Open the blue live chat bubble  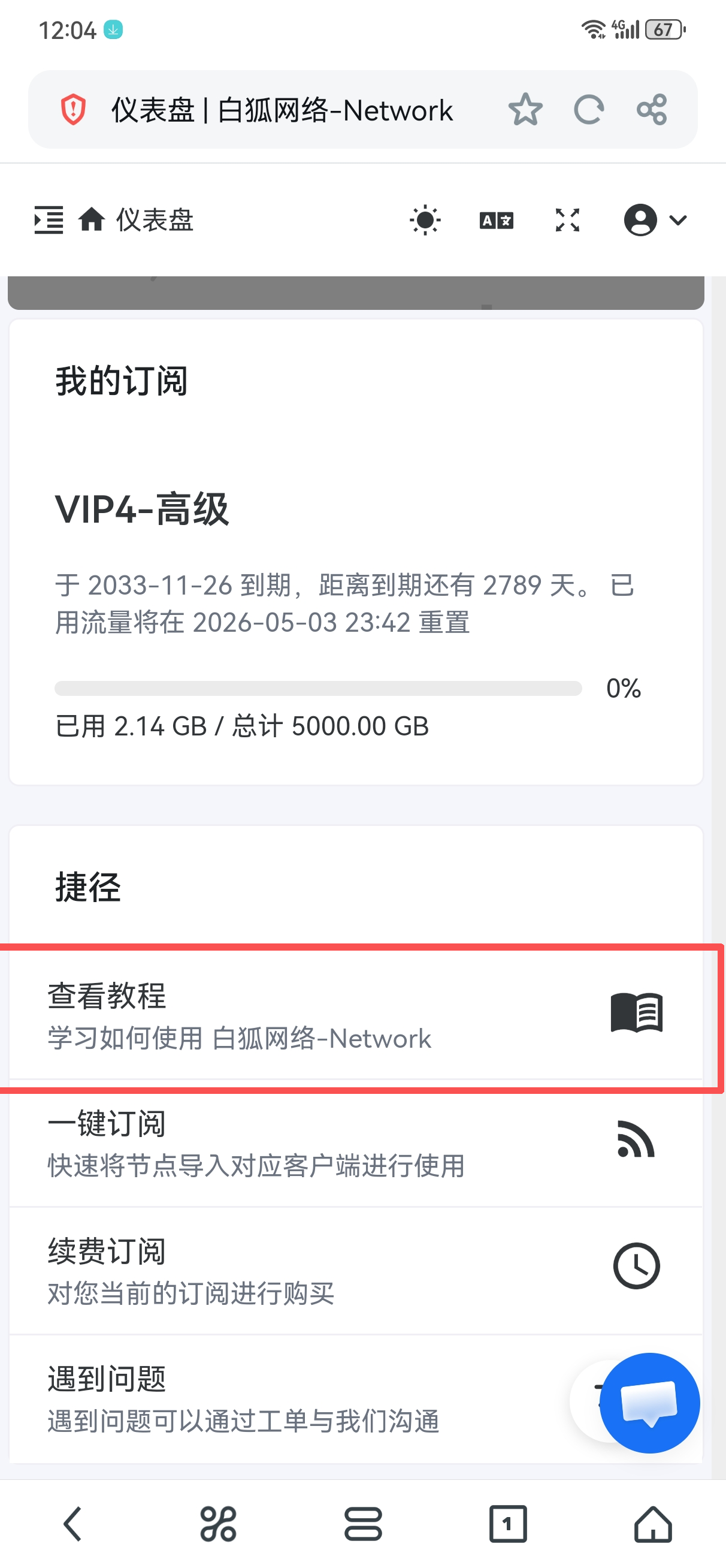(649, 1403)
